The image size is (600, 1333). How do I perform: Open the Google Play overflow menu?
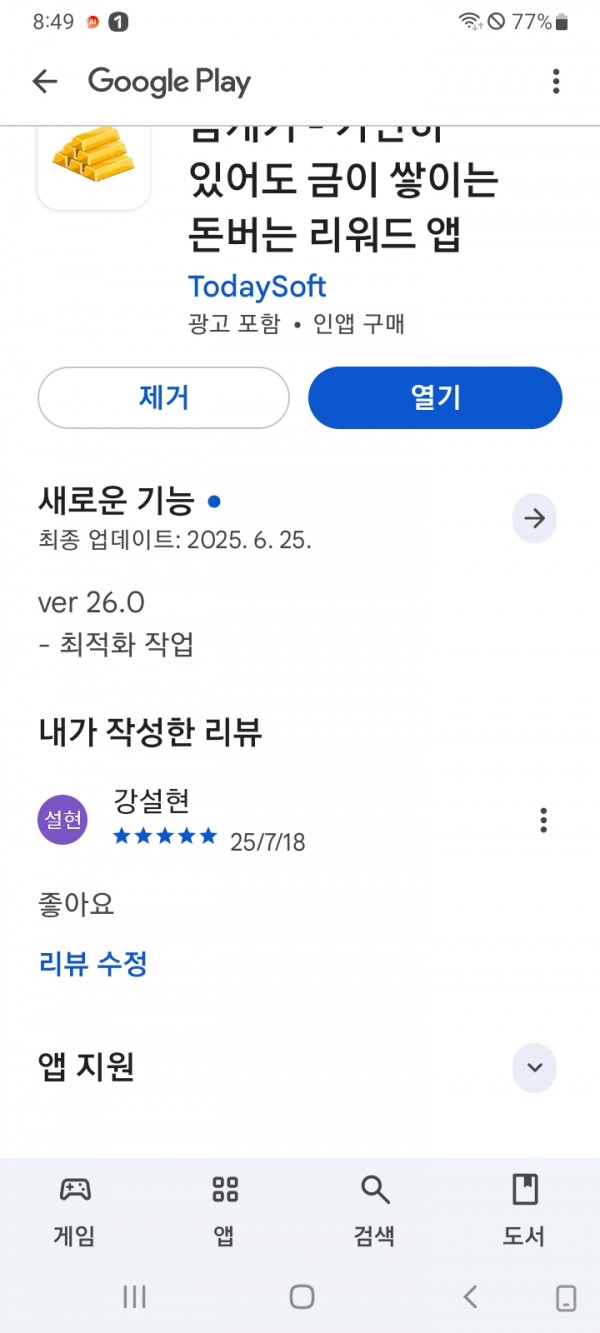click(x=556, y=82)
